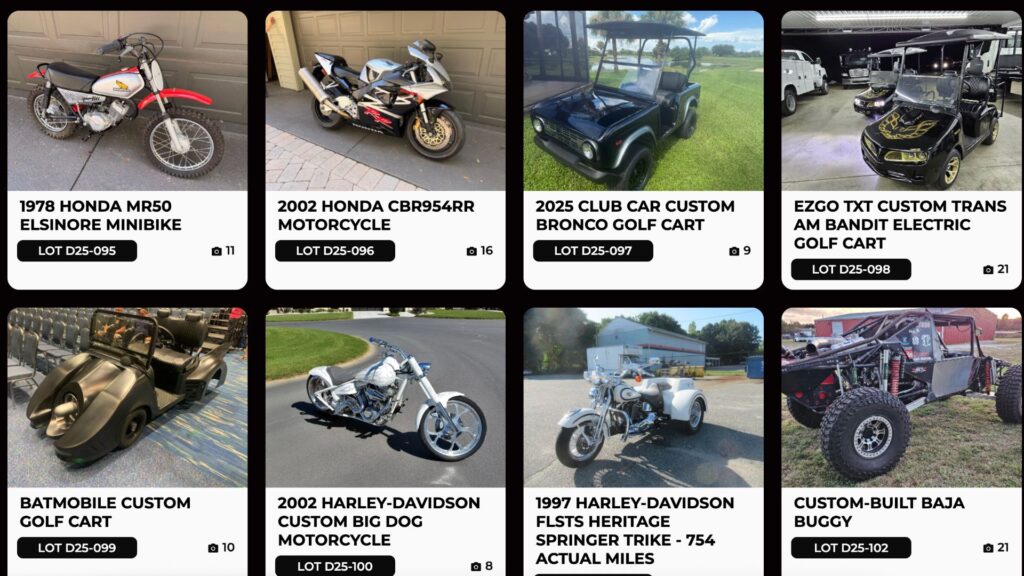Tap the LOT D25-097 label
Image resolution: width=1024 pixels, height=576 pixels.
[593, 251]
